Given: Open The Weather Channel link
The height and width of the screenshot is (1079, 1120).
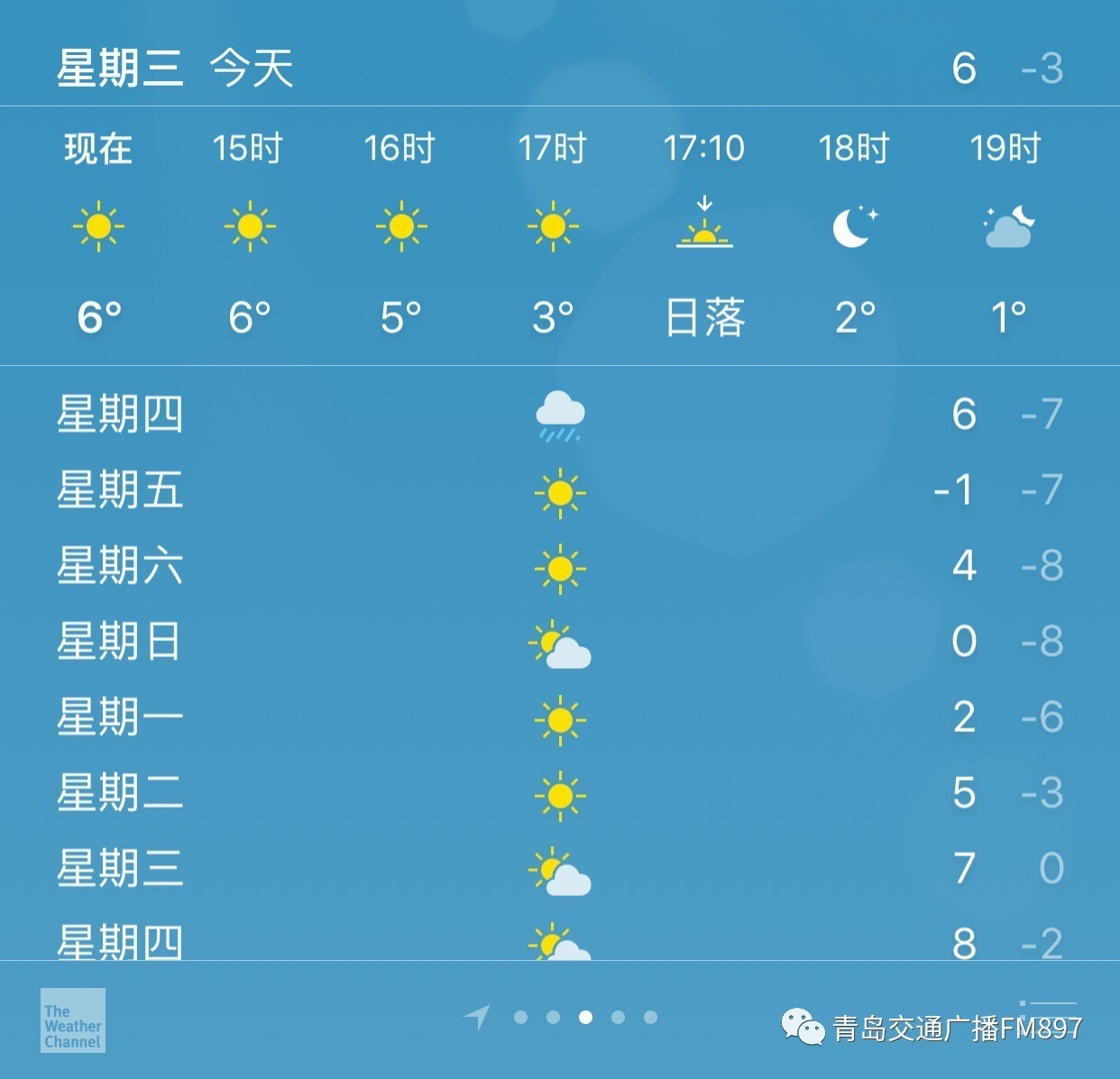Looking at the screenshot, I should [x=73, y=1020].
